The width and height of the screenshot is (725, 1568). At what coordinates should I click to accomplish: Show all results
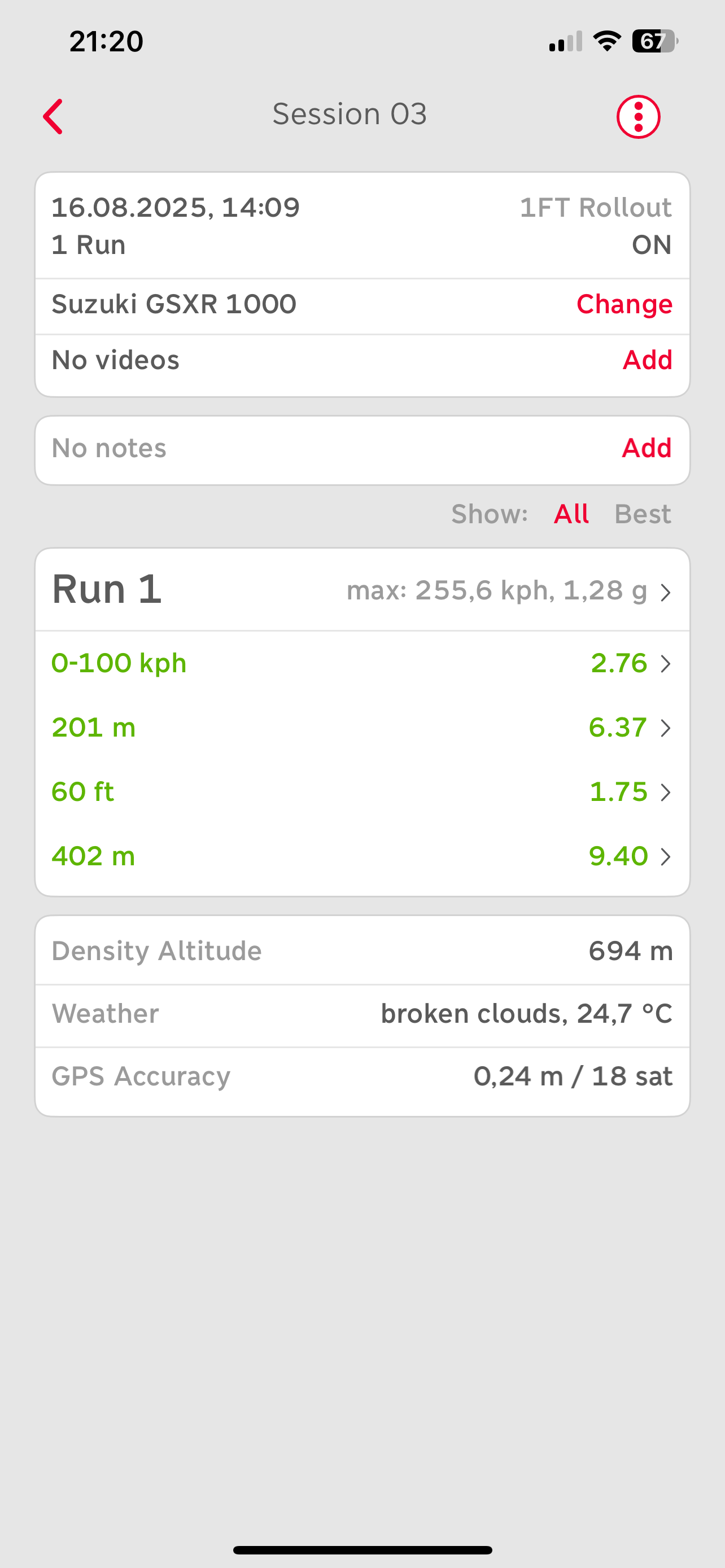click(x=571, y=514)
